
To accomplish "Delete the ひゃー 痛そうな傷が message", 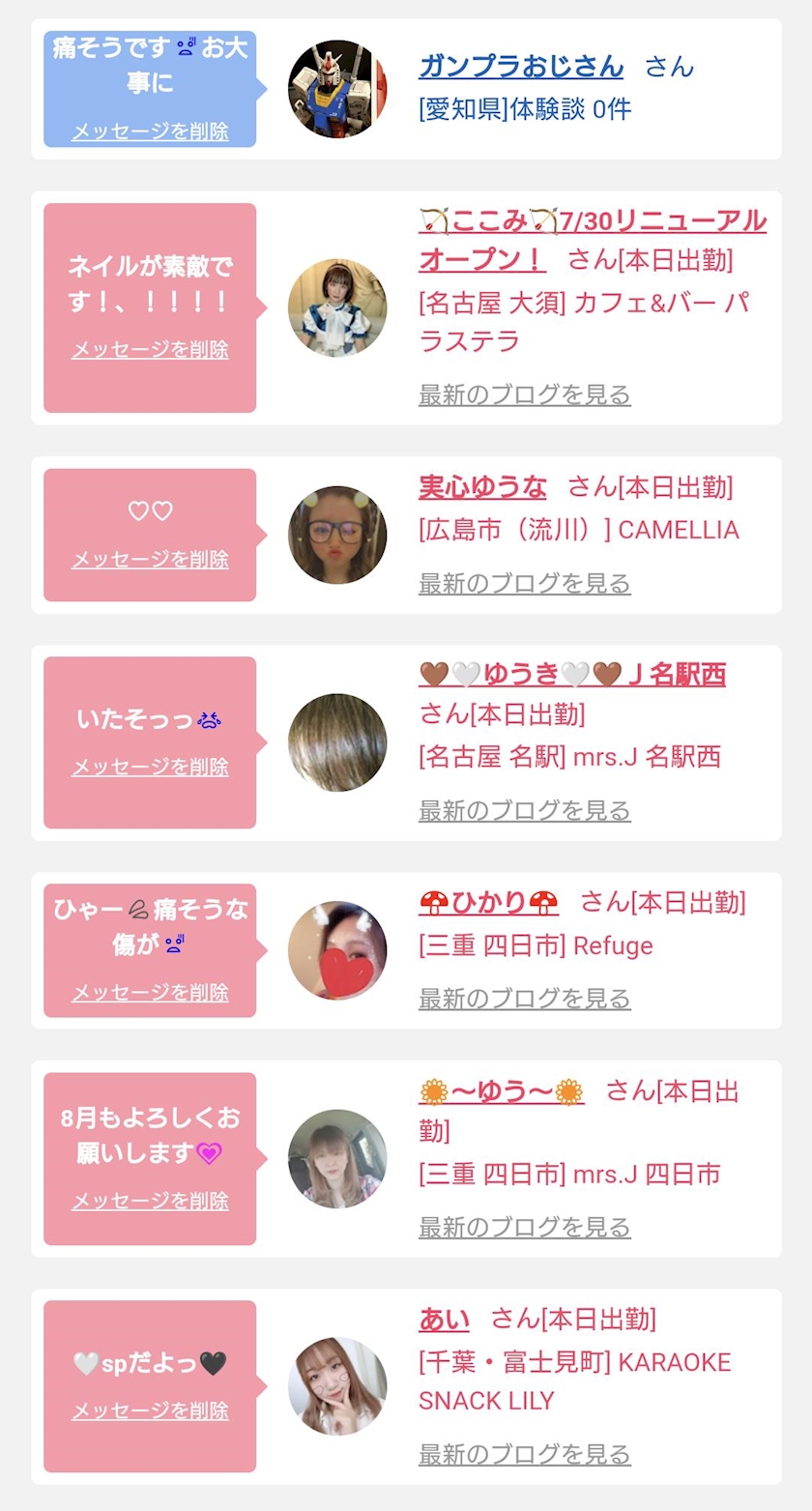I will (x=150, y=993).
